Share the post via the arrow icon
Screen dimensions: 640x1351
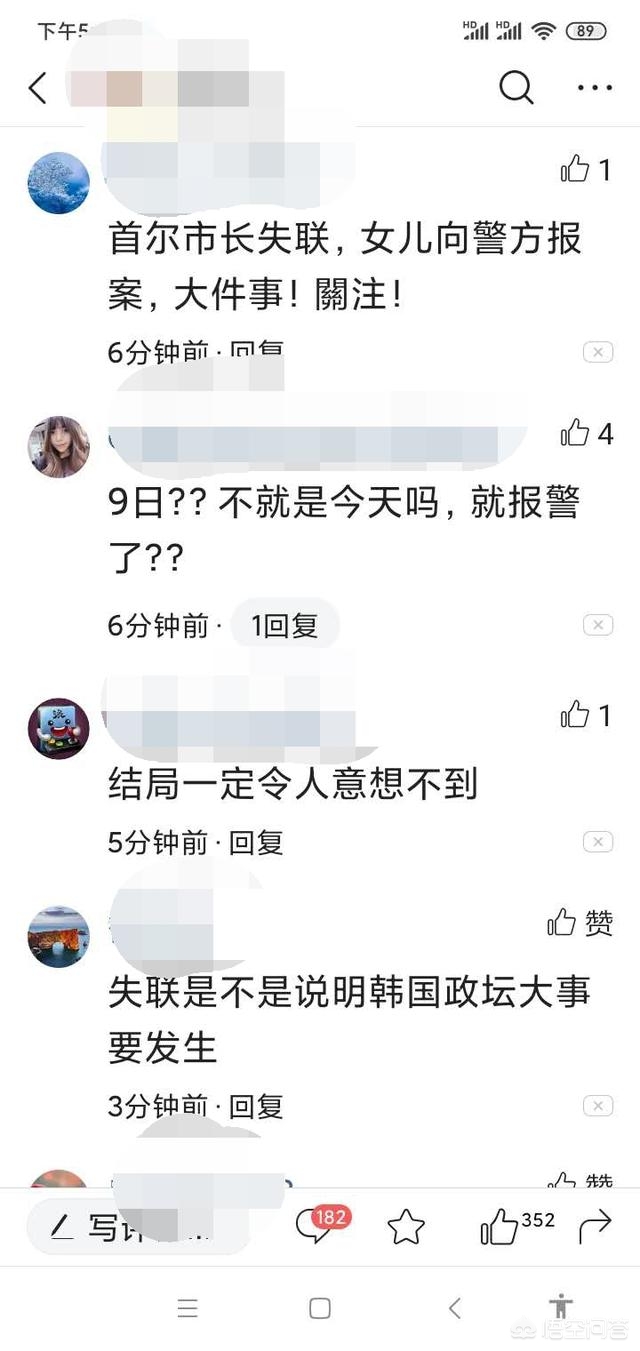[x=595, y=1227]
